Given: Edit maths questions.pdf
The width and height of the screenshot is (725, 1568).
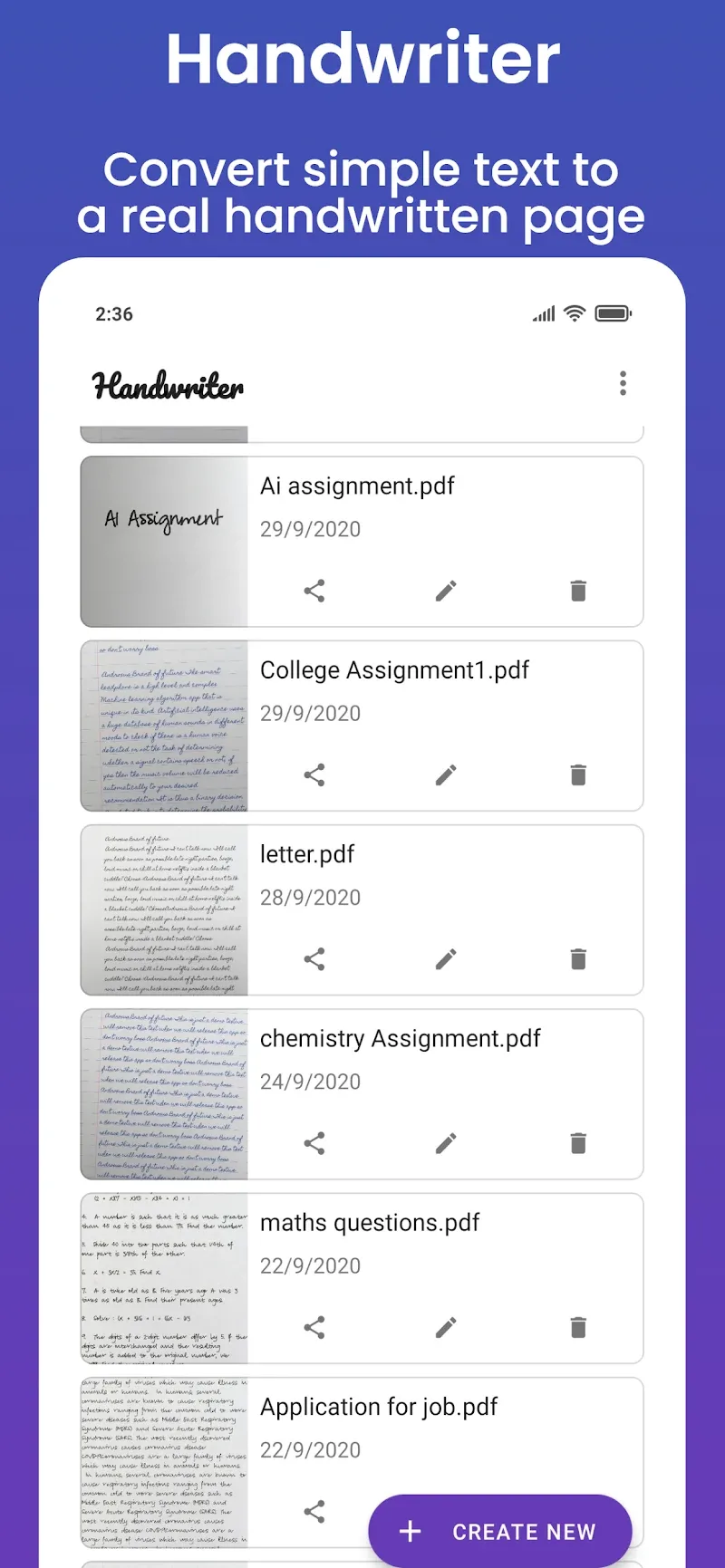Looking at the screenshot, I should (445, 1326).
